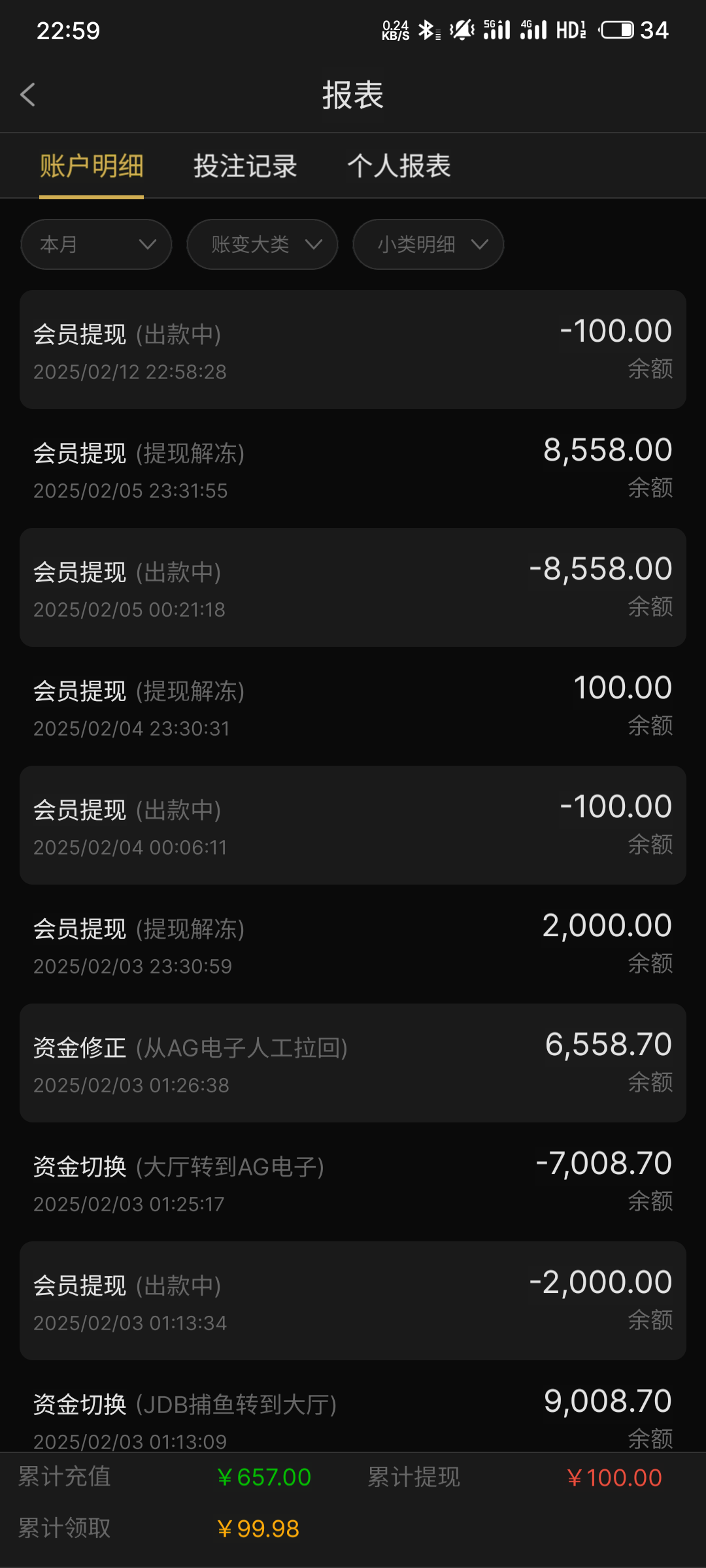The width and height of the screenshot is (706, 1568).
Task: Tap the 累计充值 amount ¥657.00
Action: (x=264, y=1477)
